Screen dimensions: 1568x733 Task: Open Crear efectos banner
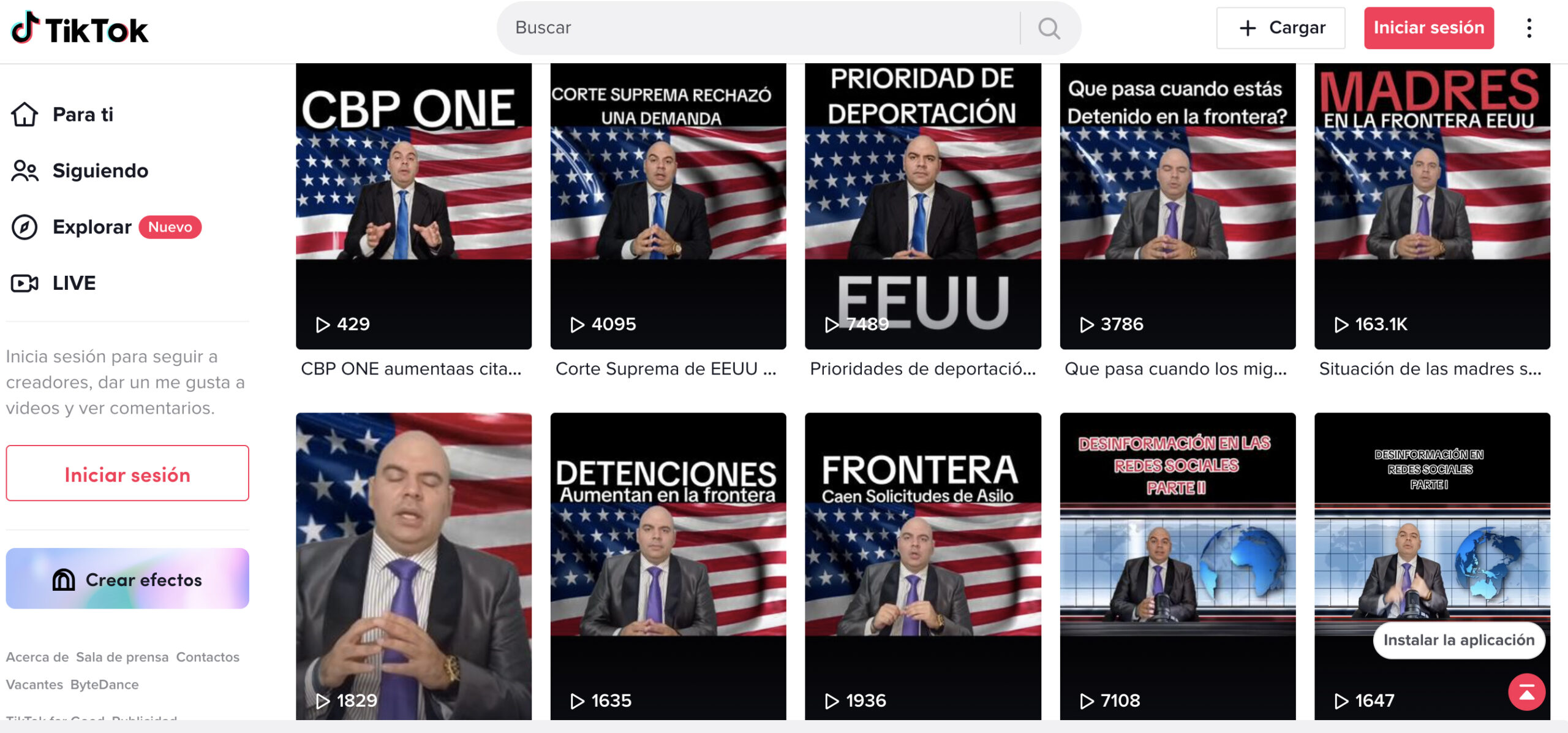point(127,579)
